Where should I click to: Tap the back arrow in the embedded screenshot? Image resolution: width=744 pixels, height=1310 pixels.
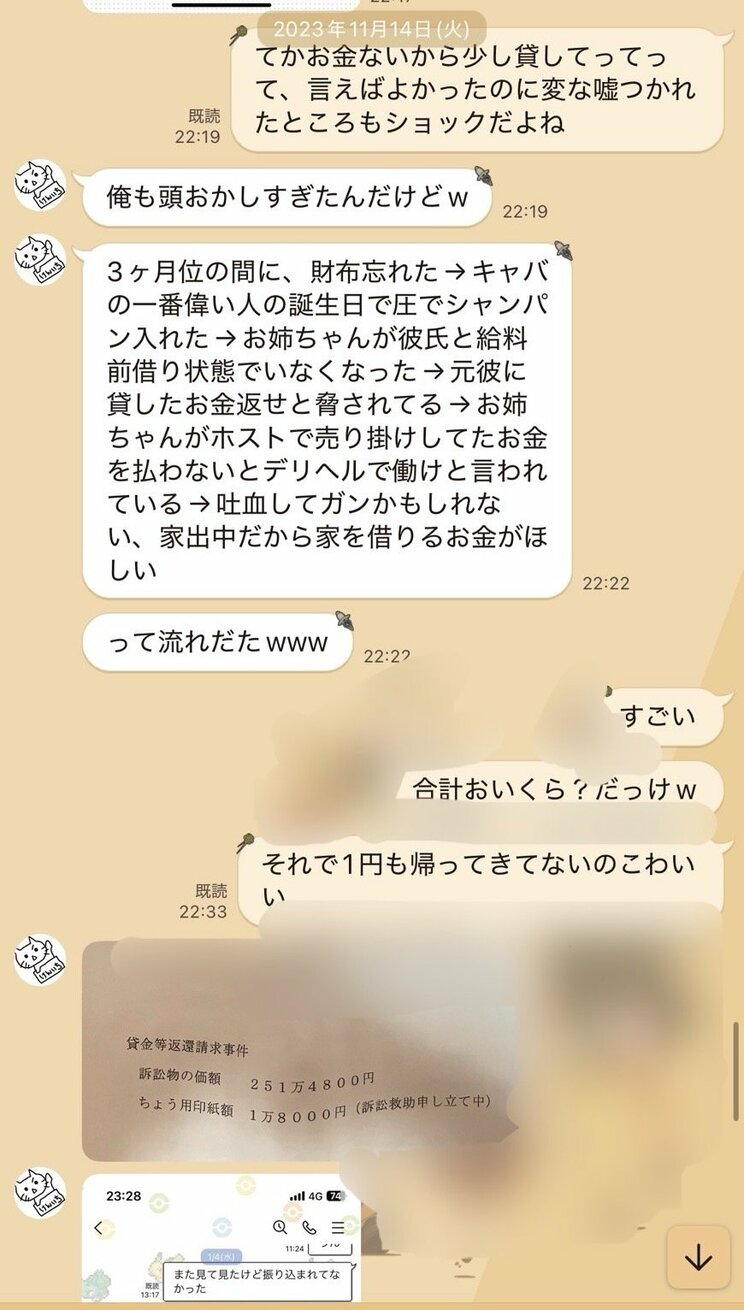(98, 1226)
